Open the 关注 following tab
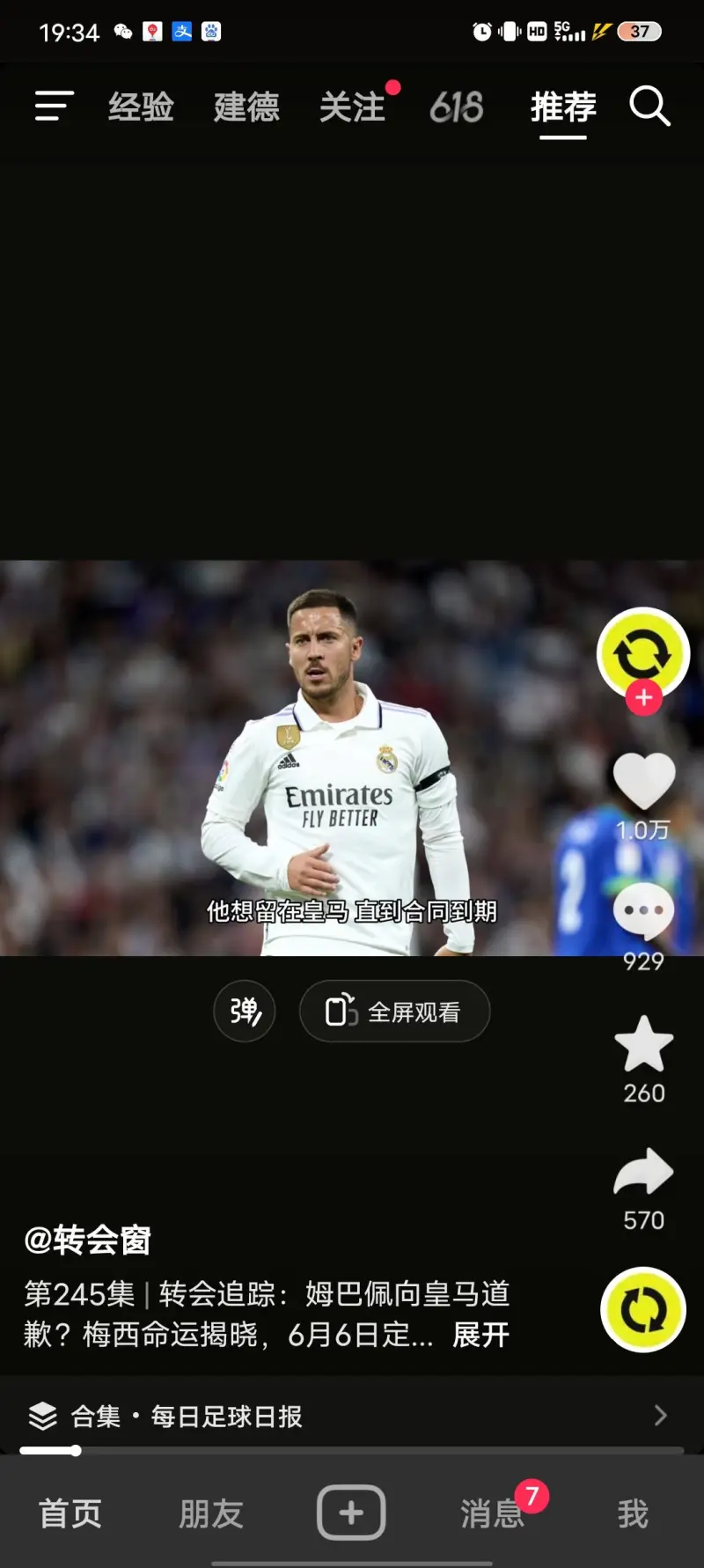704x1568 pixels. click(x=352, y=107)
